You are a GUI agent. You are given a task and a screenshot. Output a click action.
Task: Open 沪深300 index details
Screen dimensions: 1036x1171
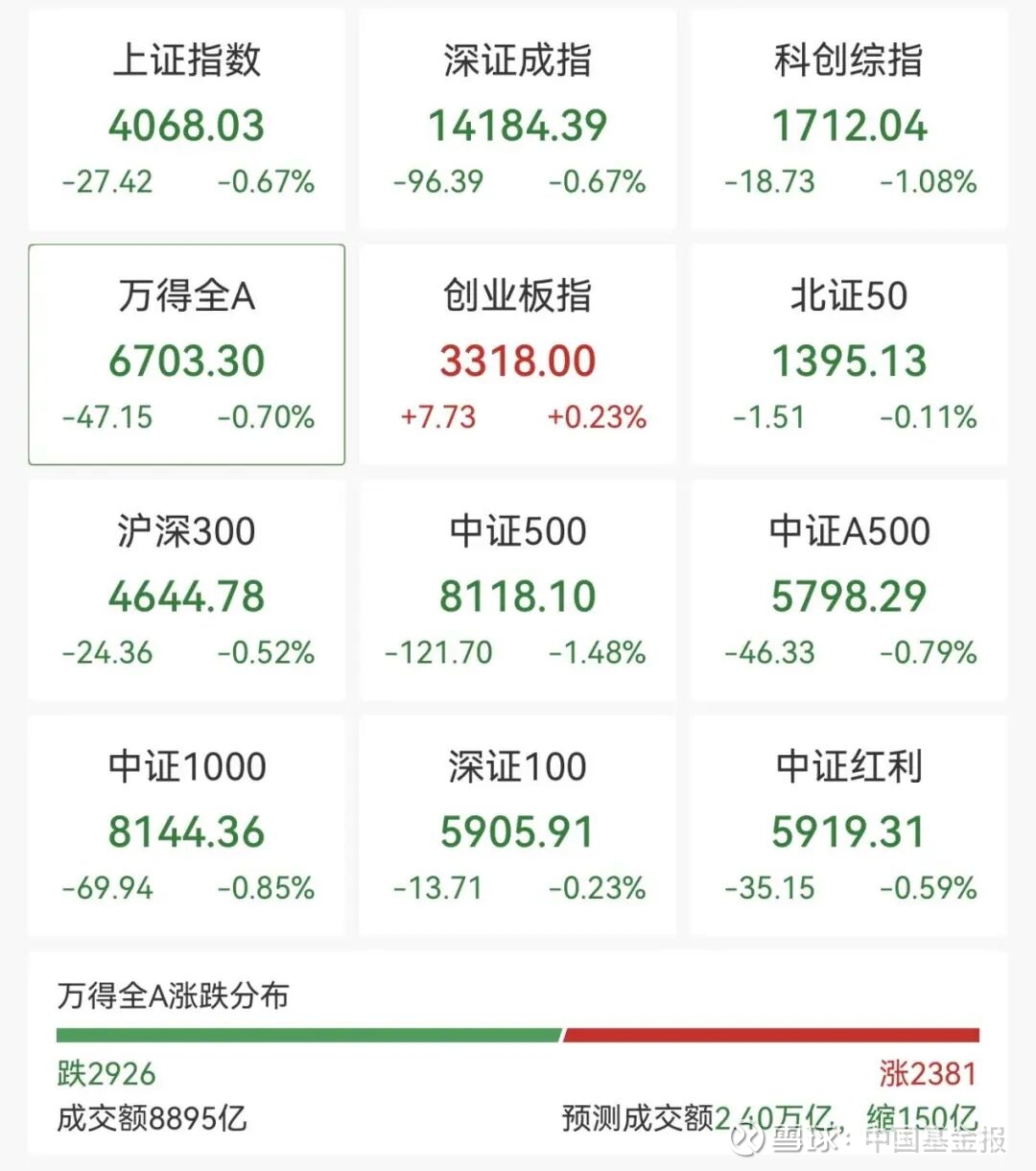click(x=187, y=591)
